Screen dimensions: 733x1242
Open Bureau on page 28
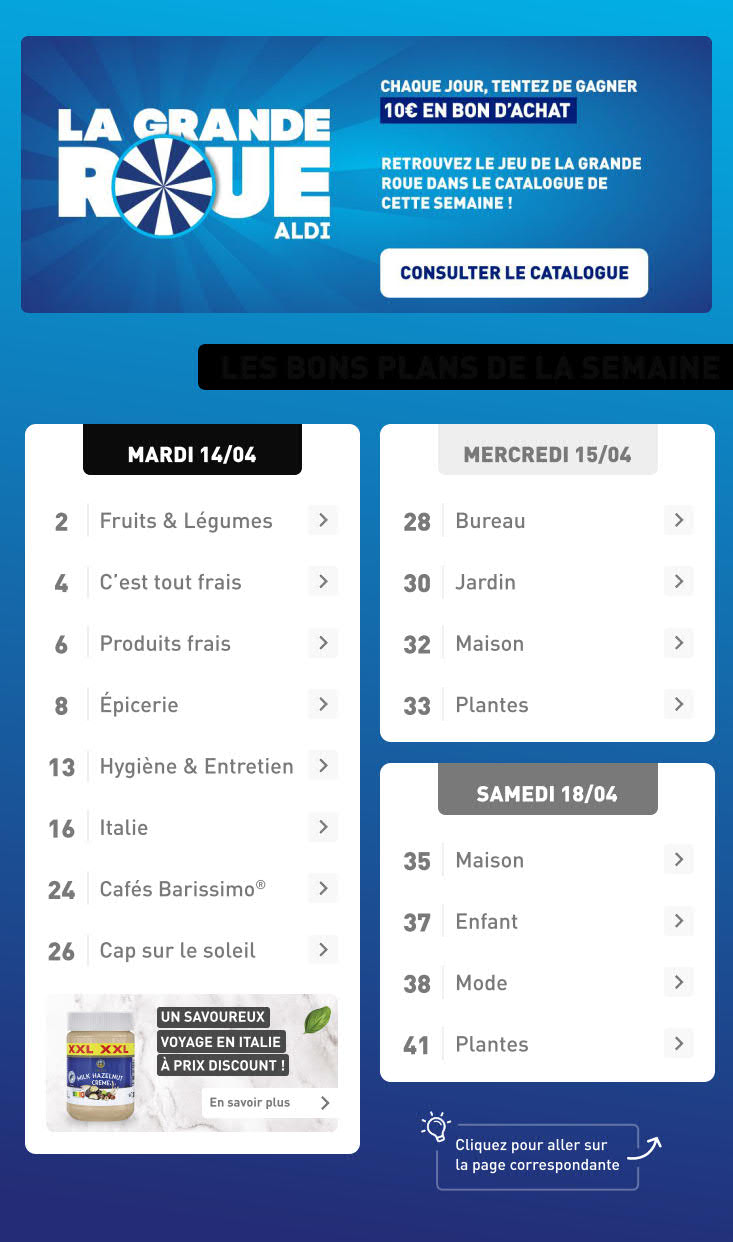pyautogui.click(x=547, y=521)
